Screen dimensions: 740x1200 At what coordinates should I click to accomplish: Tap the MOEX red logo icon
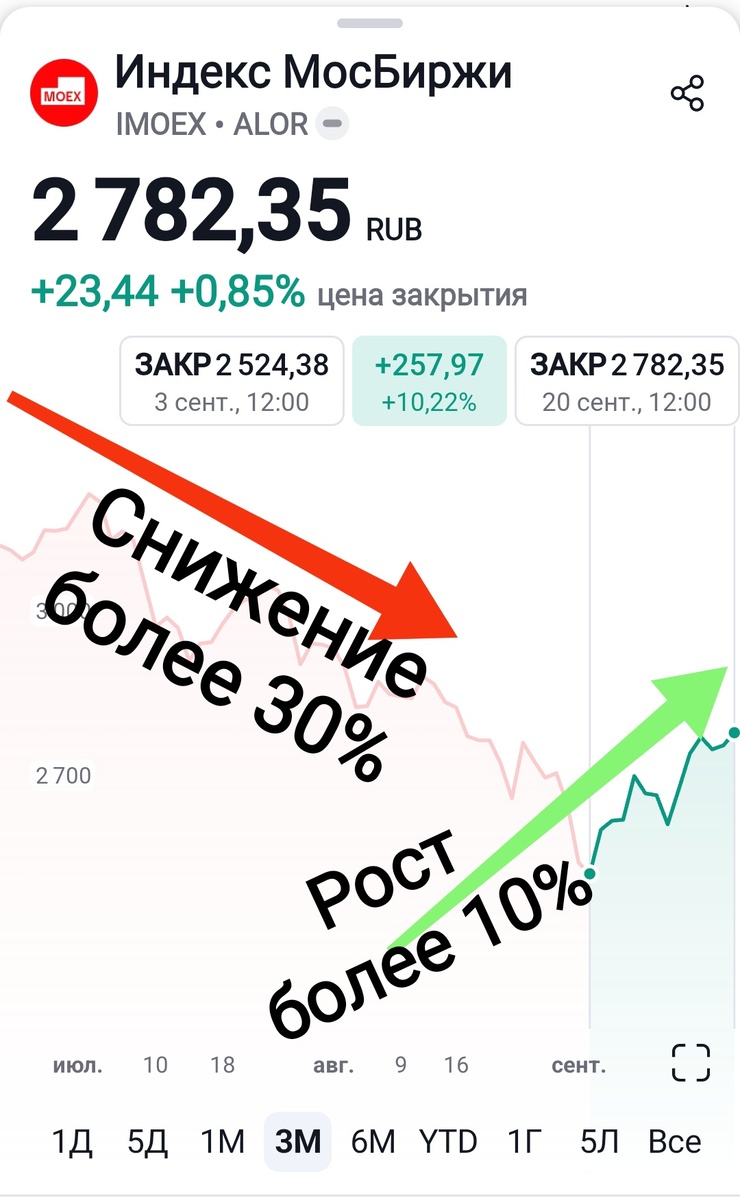65,91
